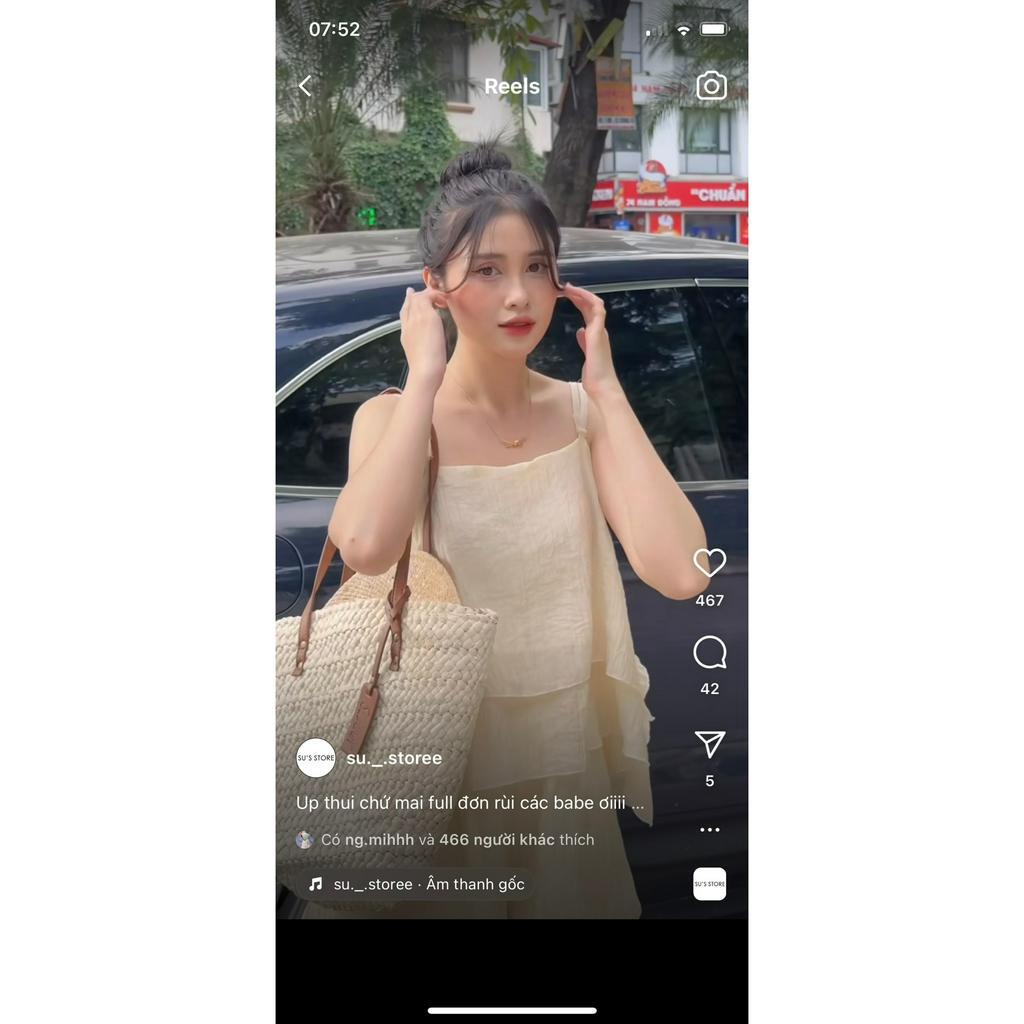1024x1024 pixels.
Task: View the 466 others who liked
Action: (496, 840)
